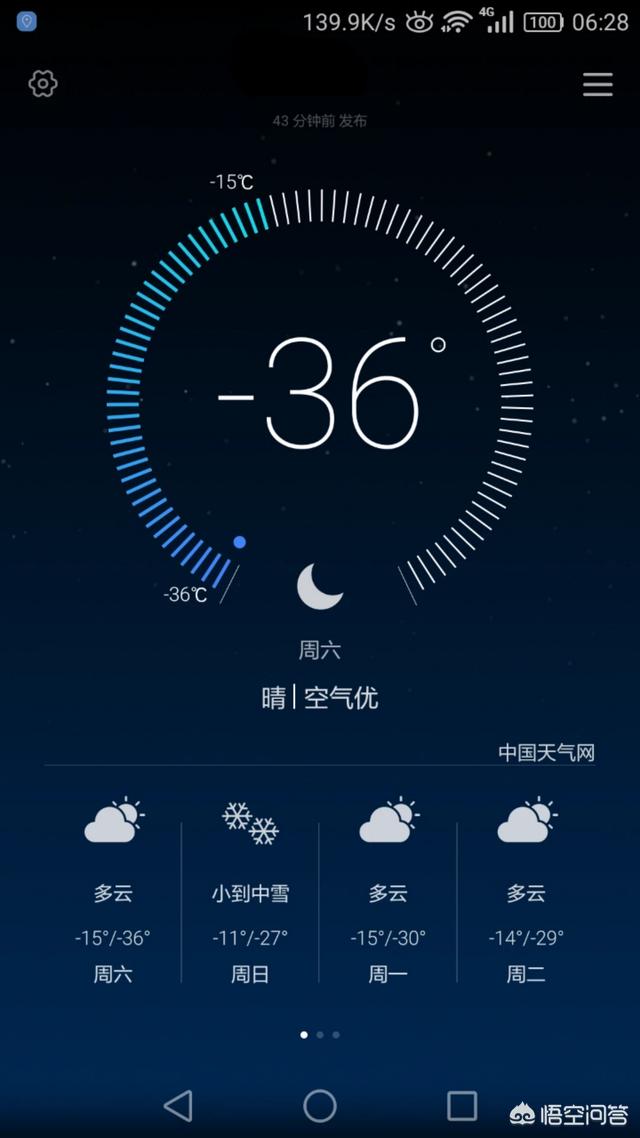This screenshot has height=1138, width=640.
Task: Open the recent apps view
Action: 462,1105
